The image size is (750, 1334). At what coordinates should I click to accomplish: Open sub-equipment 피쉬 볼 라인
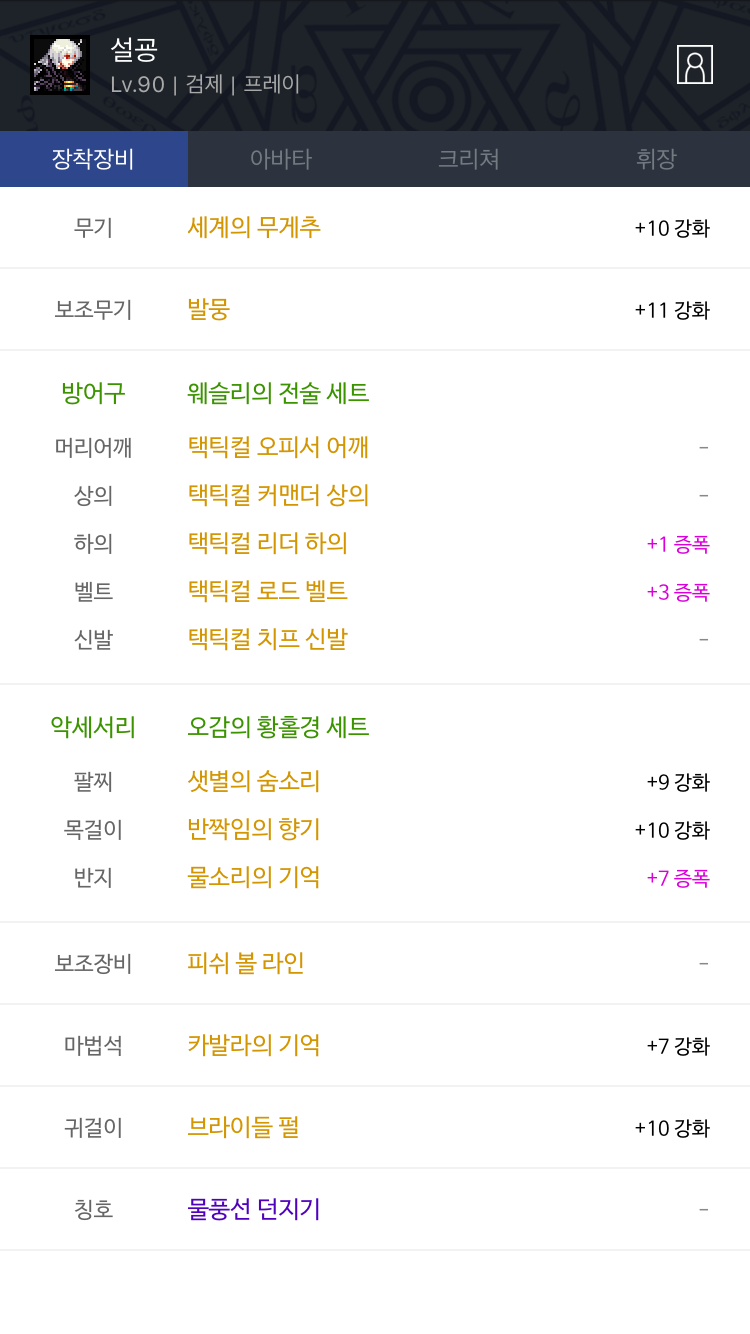pos(246,963)
